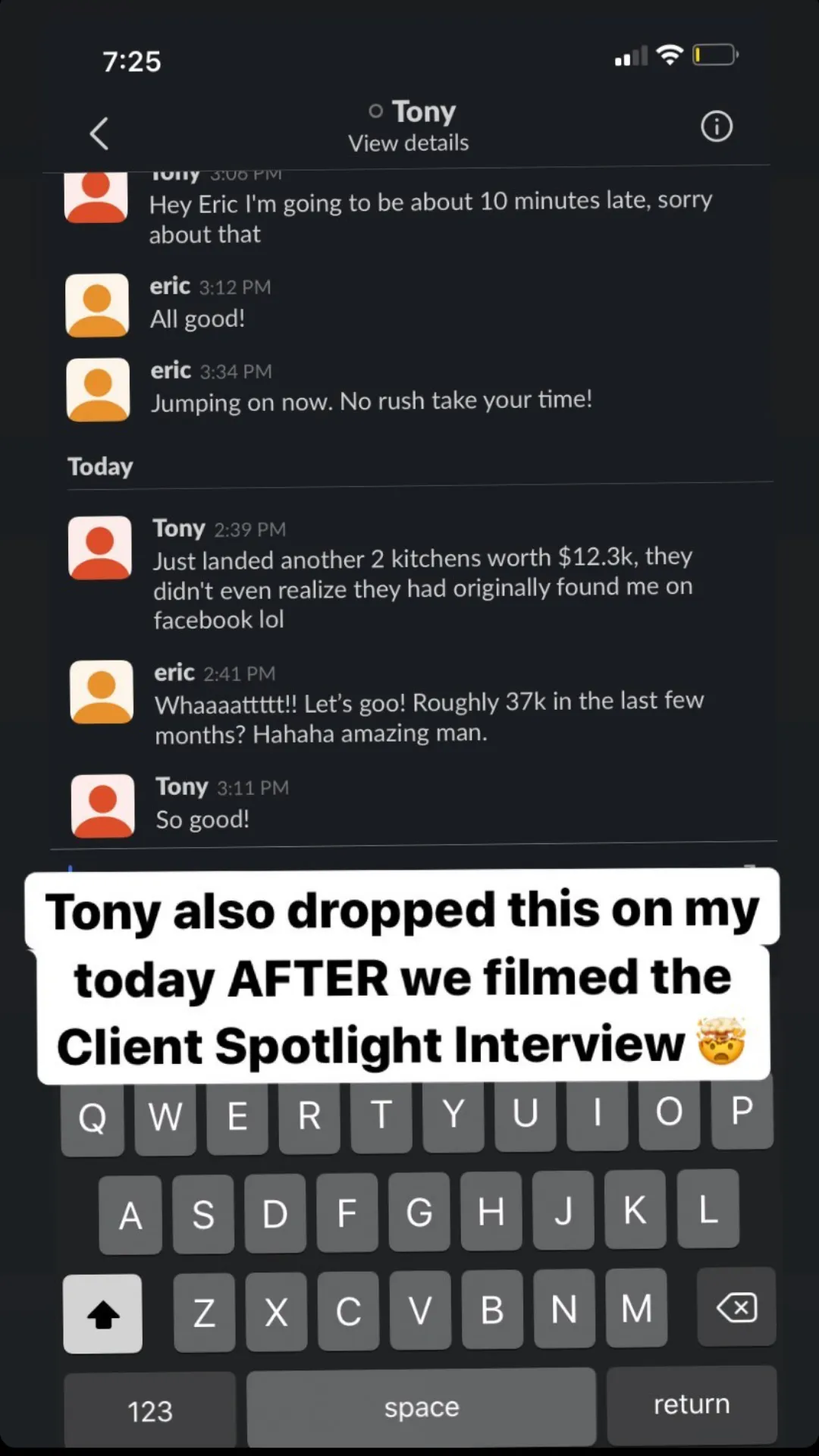Tap Tony's avatar on the 2:39 PM message
Viewport: 819px width, 1456px height.
[x=100, y=548]
